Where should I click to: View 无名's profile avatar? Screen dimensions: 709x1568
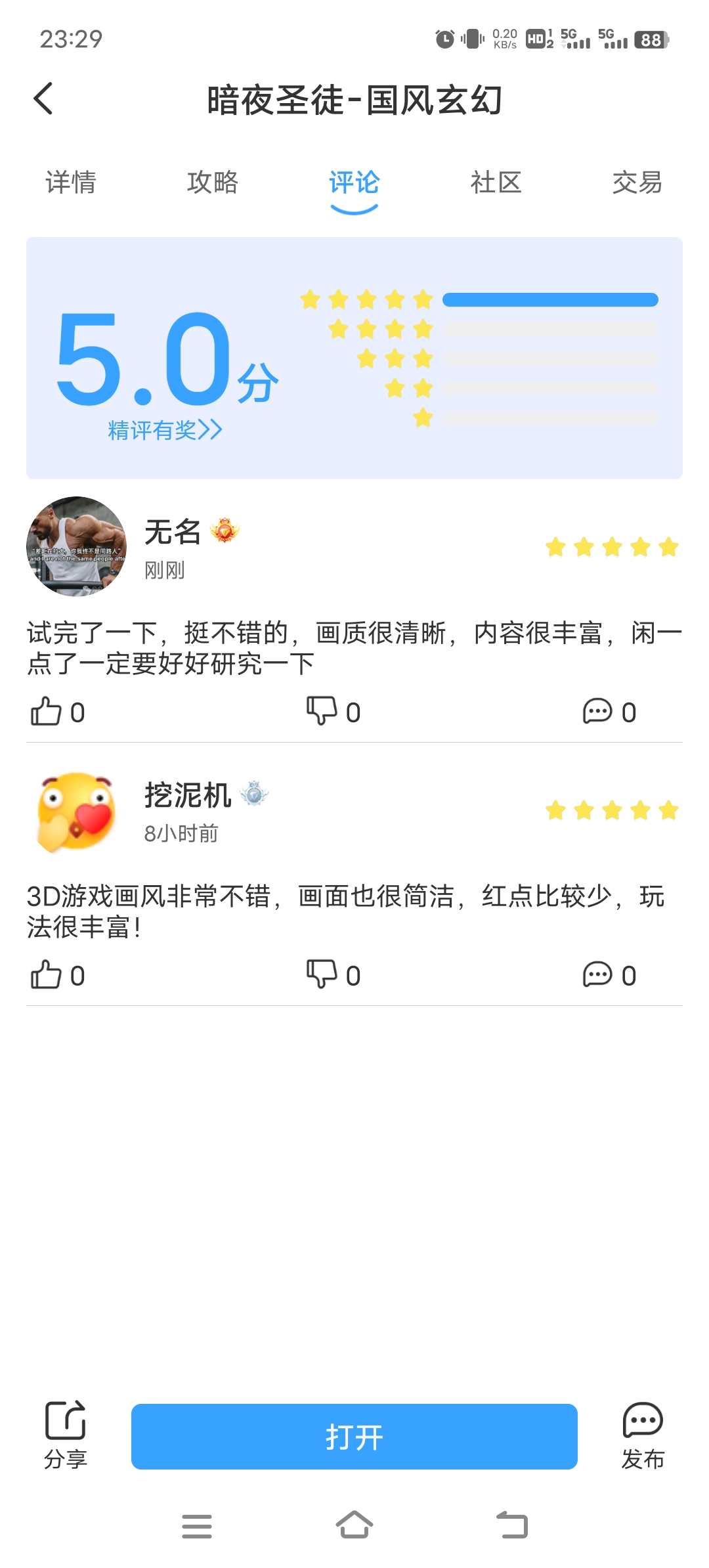click(76, 546)
